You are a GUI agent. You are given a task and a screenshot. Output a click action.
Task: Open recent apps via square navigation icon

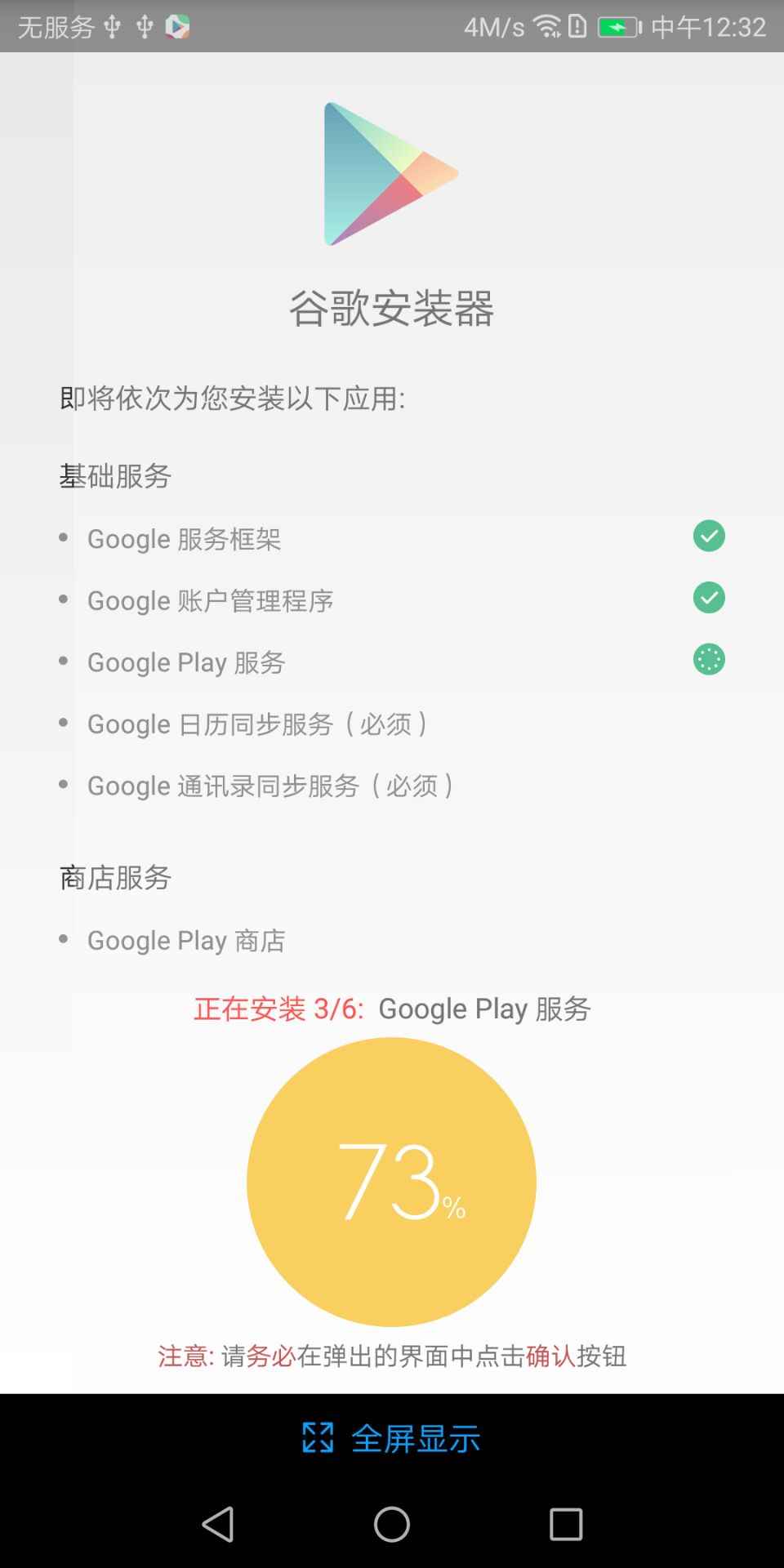coord(565,1524)
